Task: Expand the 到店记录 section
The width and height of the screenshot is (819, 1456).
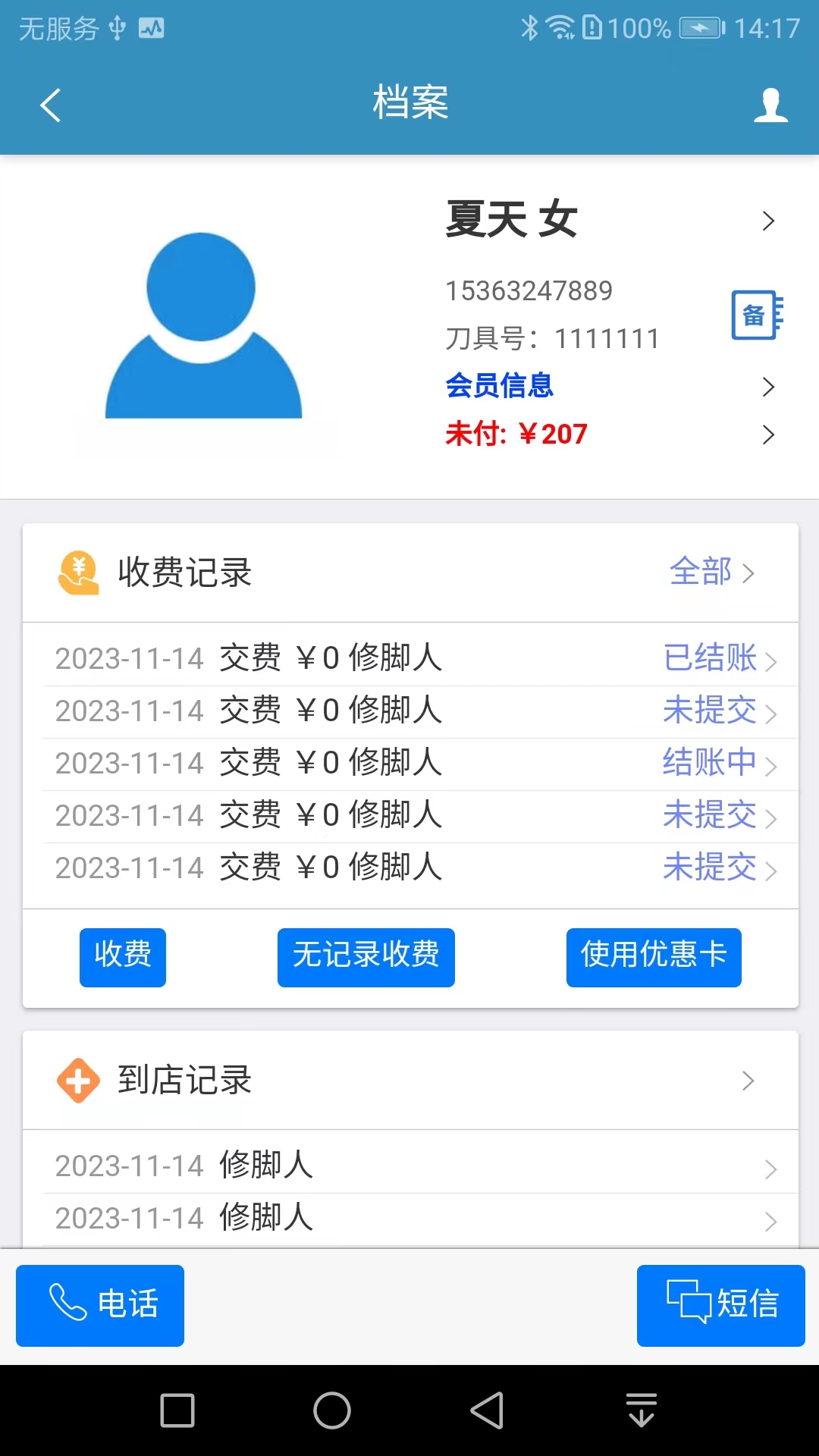Action: 409,1080
